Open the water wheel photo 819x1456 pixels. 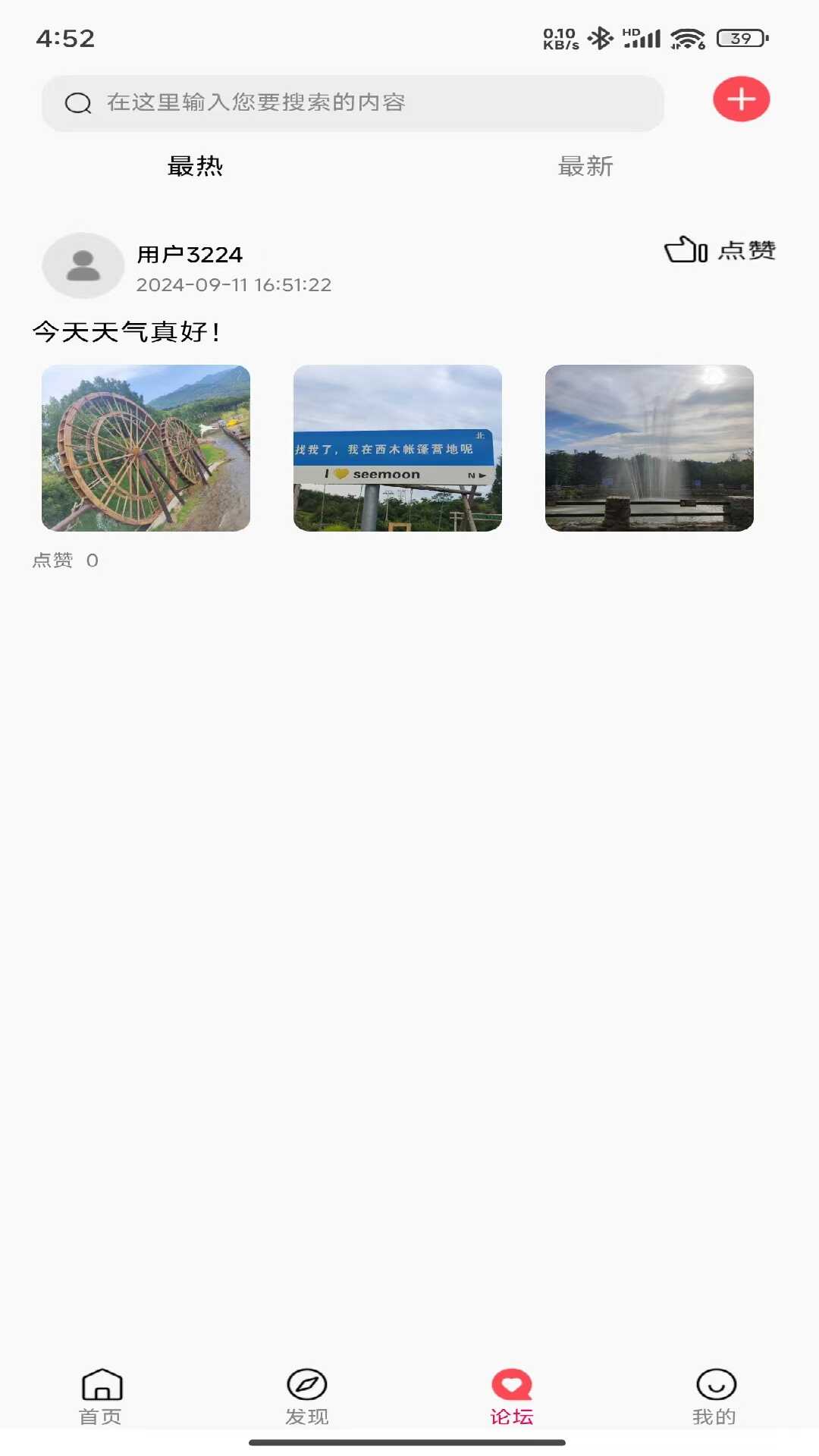146,448
